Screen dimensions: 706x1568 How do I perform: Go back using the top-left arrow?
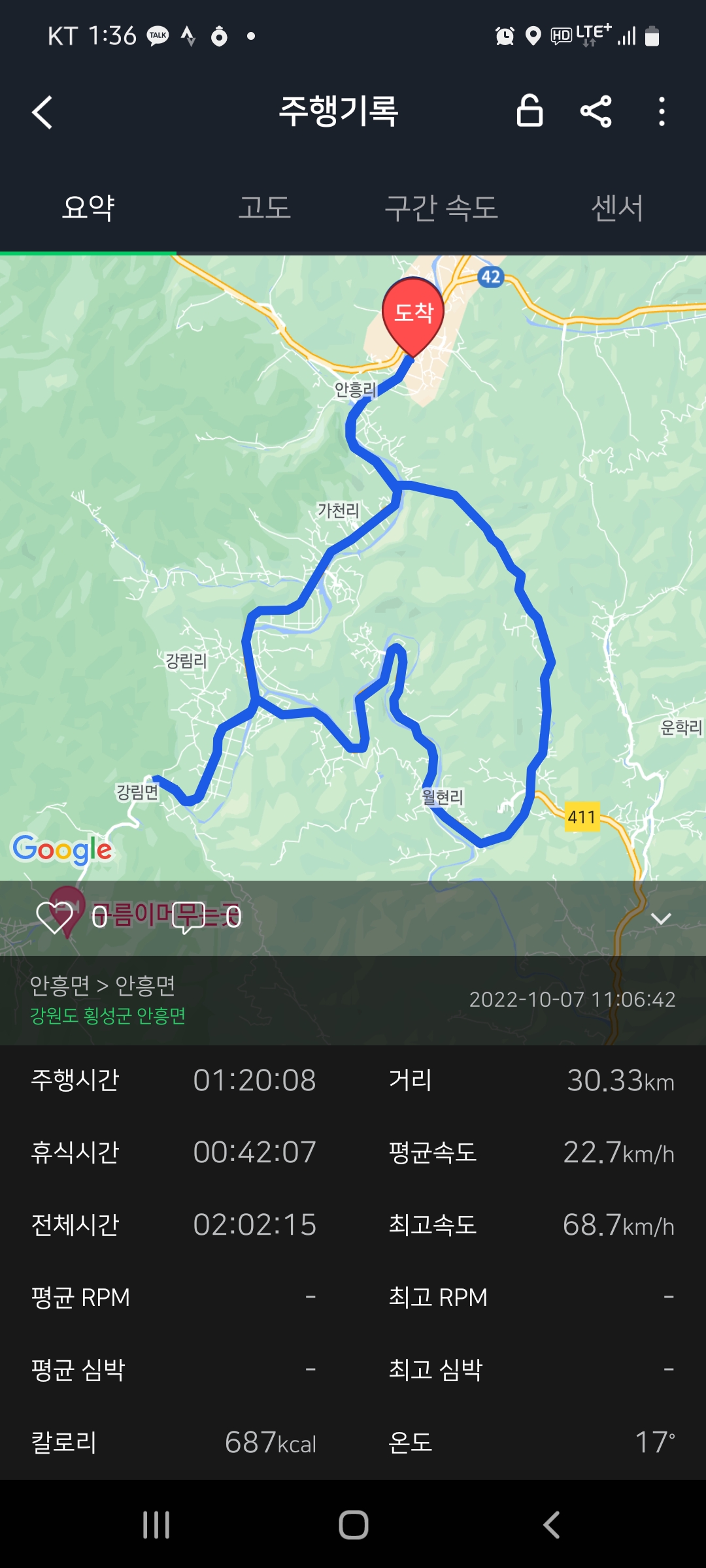[x=42, y=112]
